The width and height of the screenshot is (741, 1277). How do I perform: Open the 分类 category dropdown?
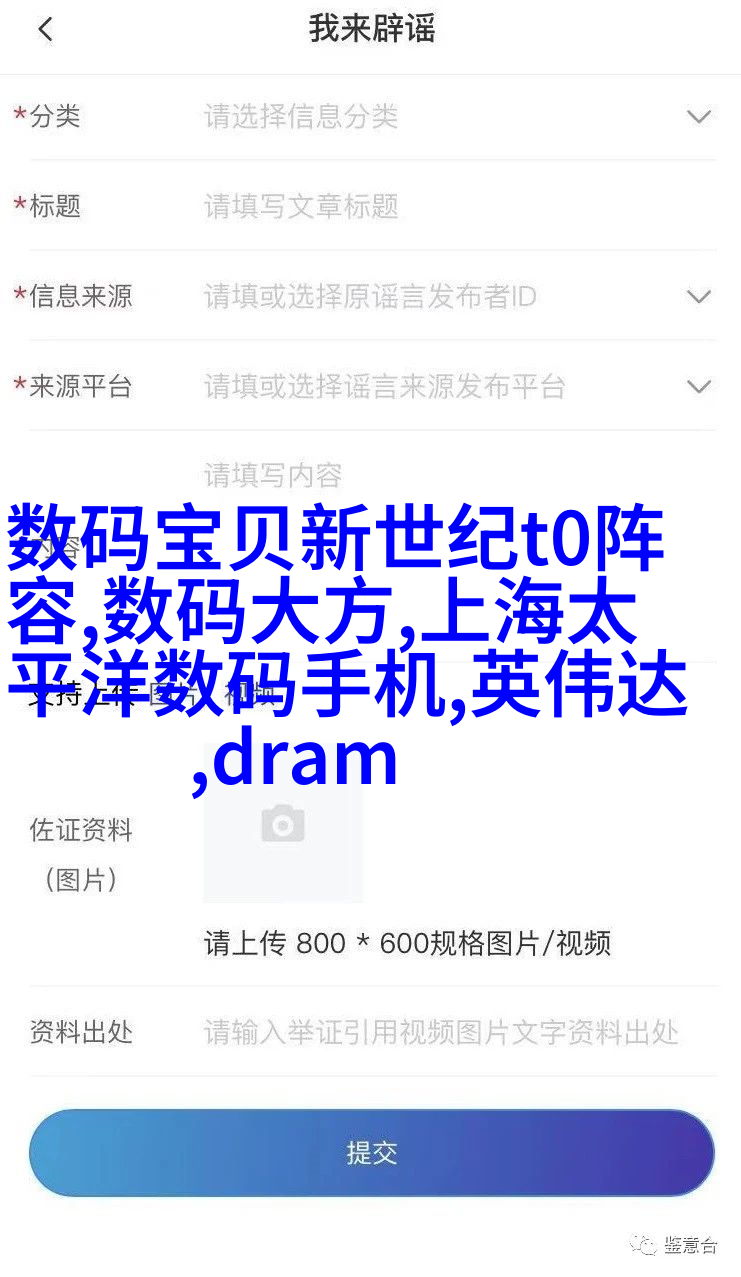click(x=698, y=117)
